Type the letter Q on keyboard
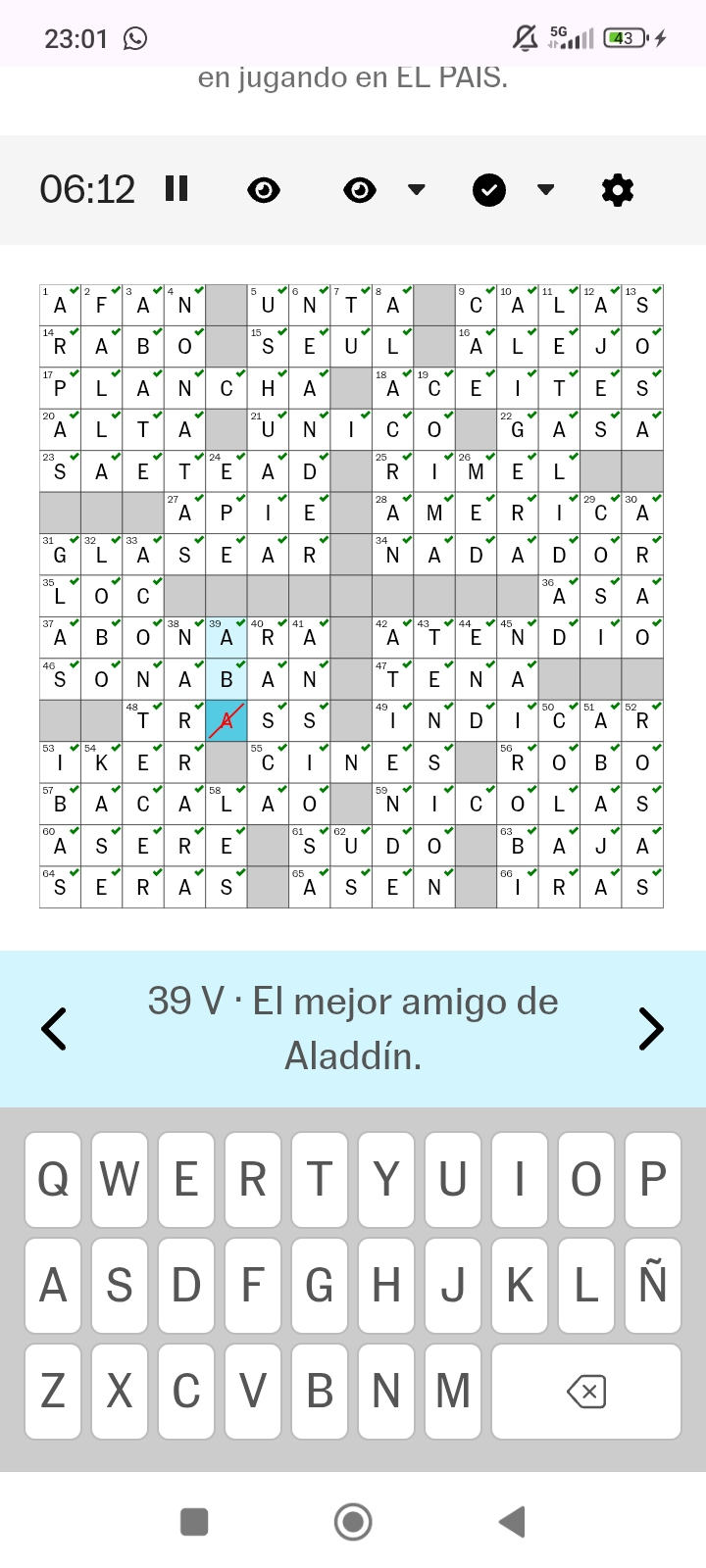The width and height of the screenshot is (706, 1568). [53, 1179]
